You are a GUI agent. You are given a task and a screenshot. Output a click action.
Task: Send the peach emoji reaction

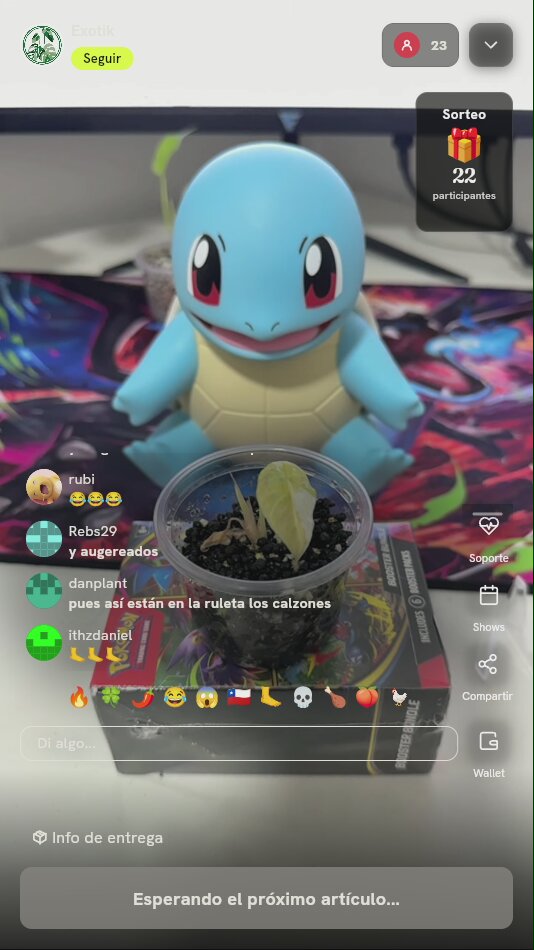click(367, 697)
